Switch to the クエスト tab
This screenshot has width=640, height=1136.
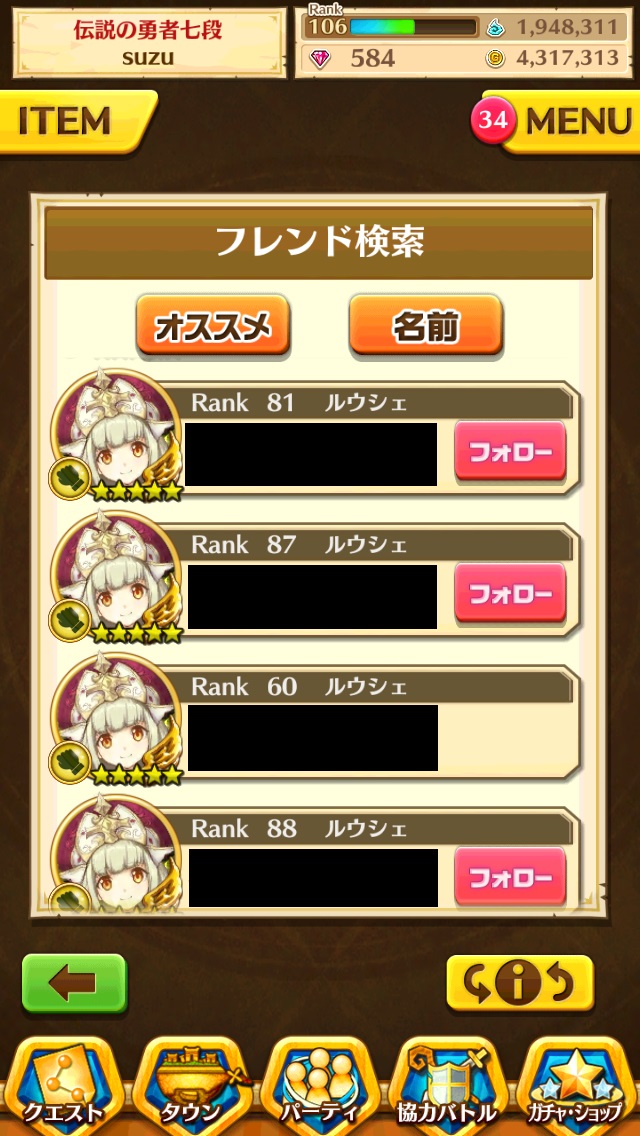click(x=64, y=1085)
